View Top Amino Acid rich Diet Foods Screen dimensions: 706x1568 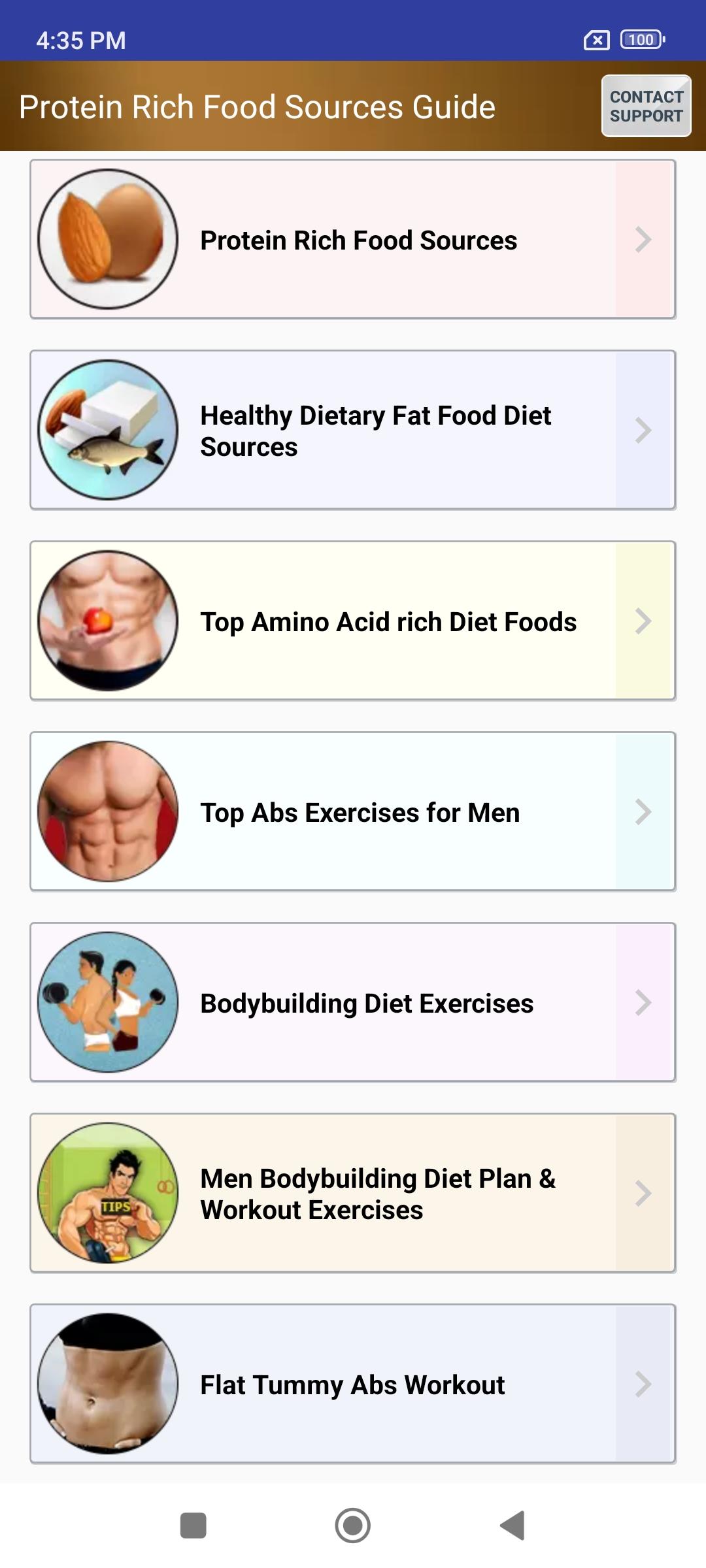(x=353, y=621)
